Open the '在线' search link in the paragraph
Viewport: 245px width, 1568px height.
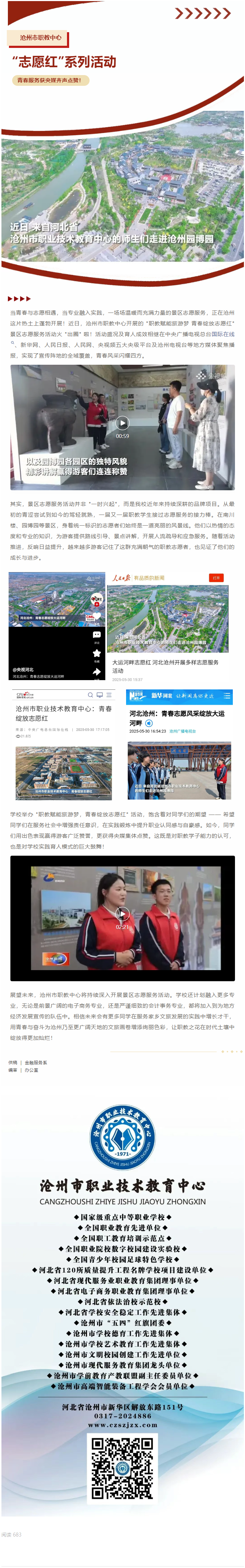(229, 334)
